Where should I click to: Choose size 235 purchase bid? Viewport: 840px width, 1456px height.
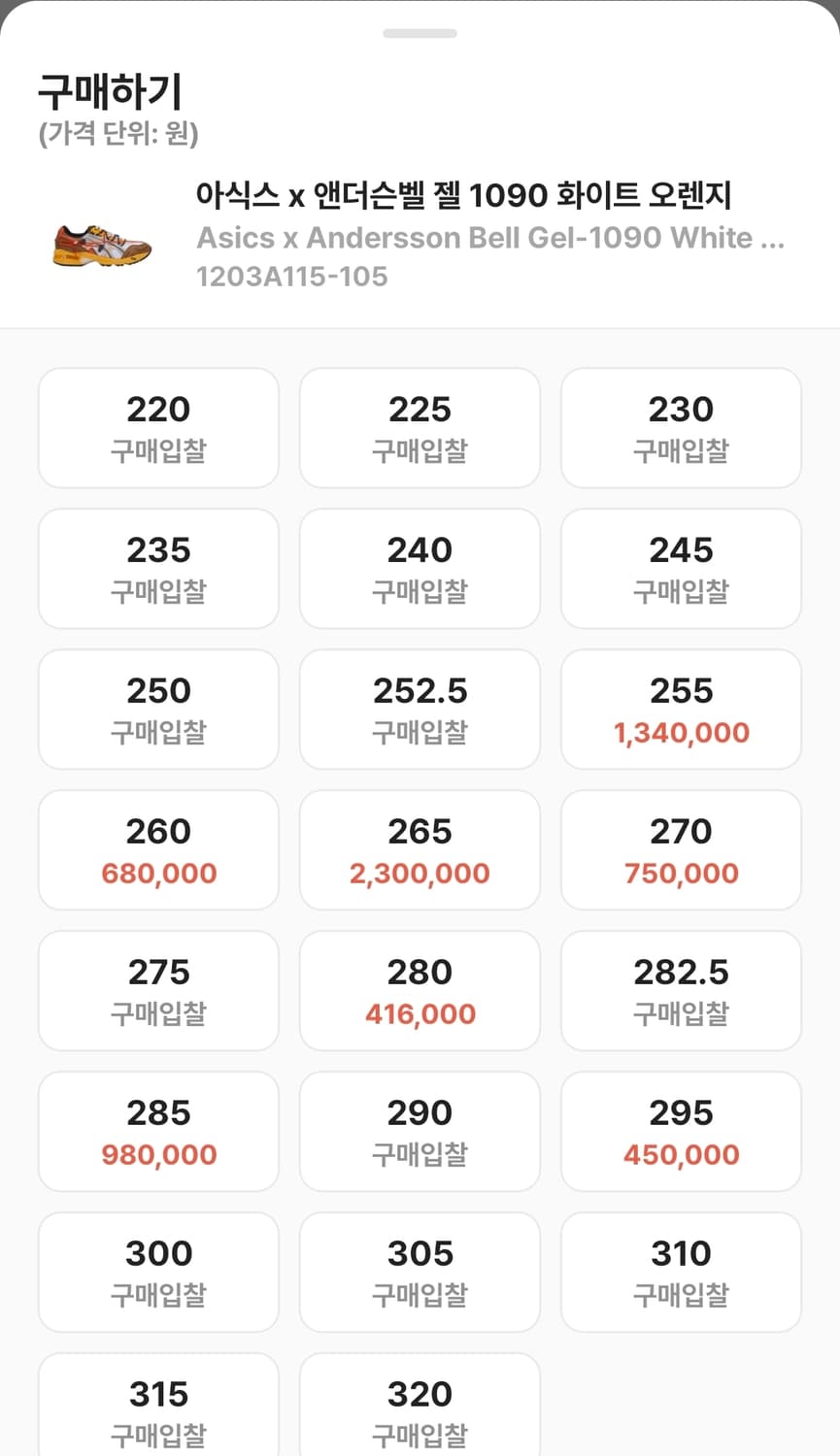coord(157,568)
